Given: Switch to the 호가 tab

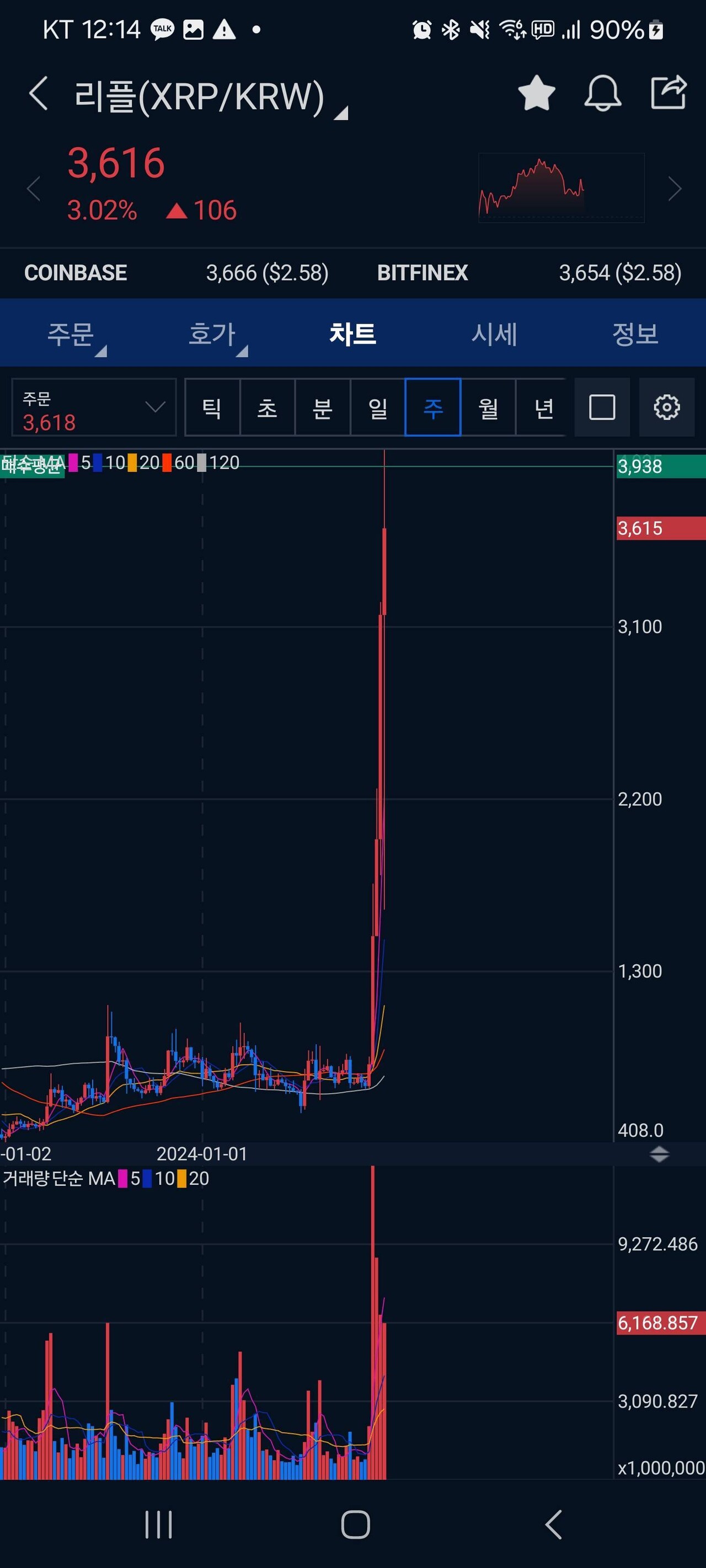Looking at the screenshot, I should (x=212, y=334).
